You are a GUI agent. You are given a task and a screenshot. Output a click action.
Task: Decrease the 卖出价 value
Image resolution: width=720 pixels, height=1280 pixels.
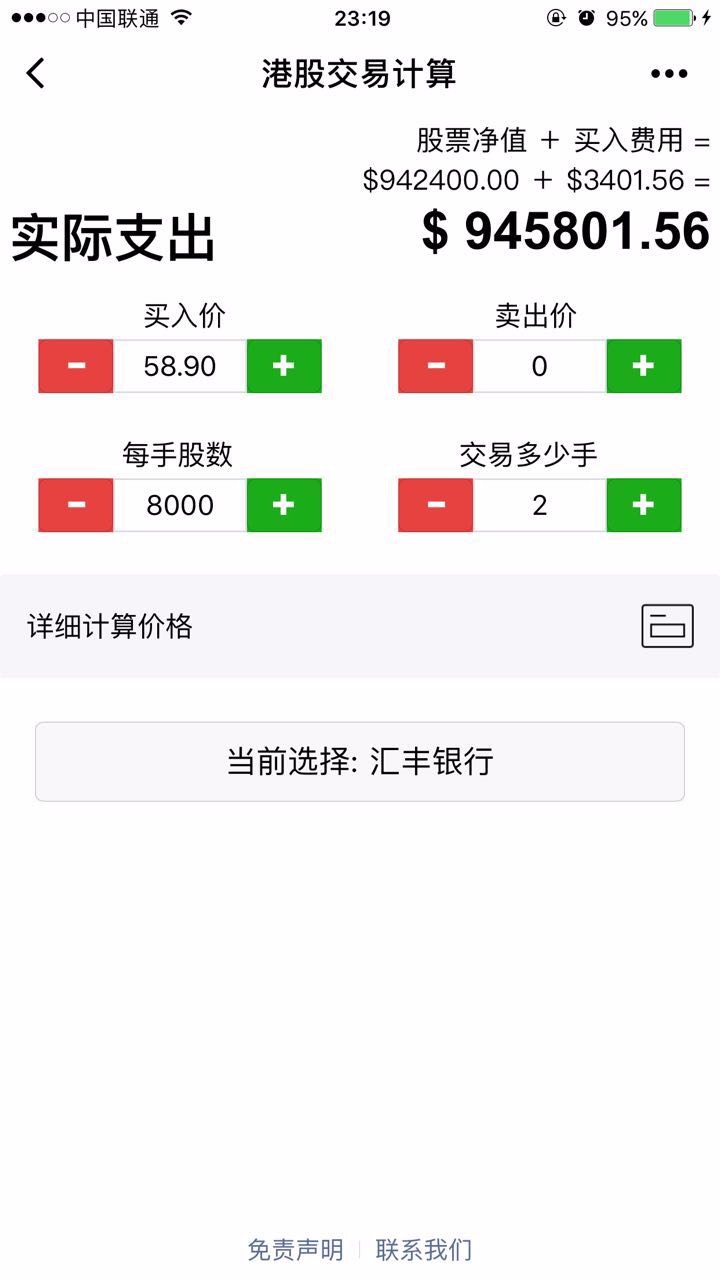point(436,366)
